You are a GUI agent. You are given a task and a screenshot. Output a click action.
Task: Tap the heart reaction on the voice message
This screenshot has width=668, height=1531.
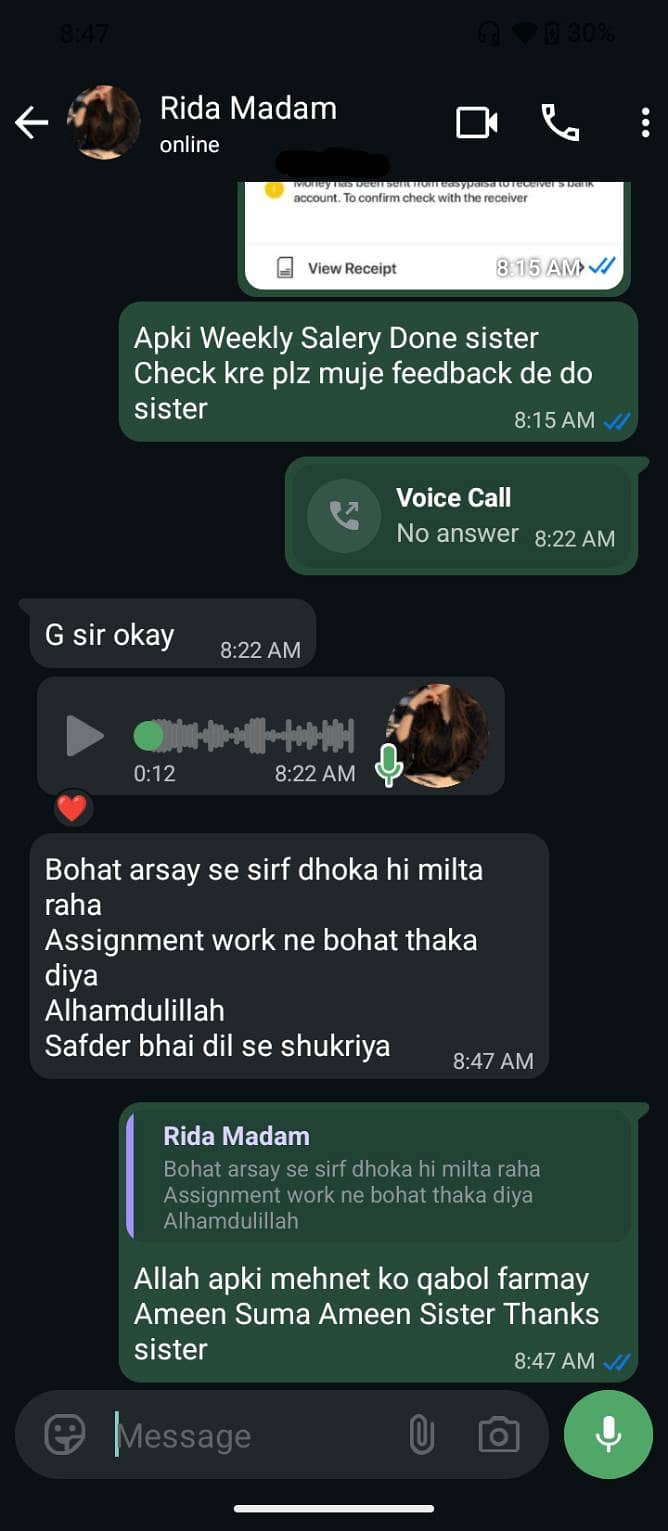[x=72, y=807]
